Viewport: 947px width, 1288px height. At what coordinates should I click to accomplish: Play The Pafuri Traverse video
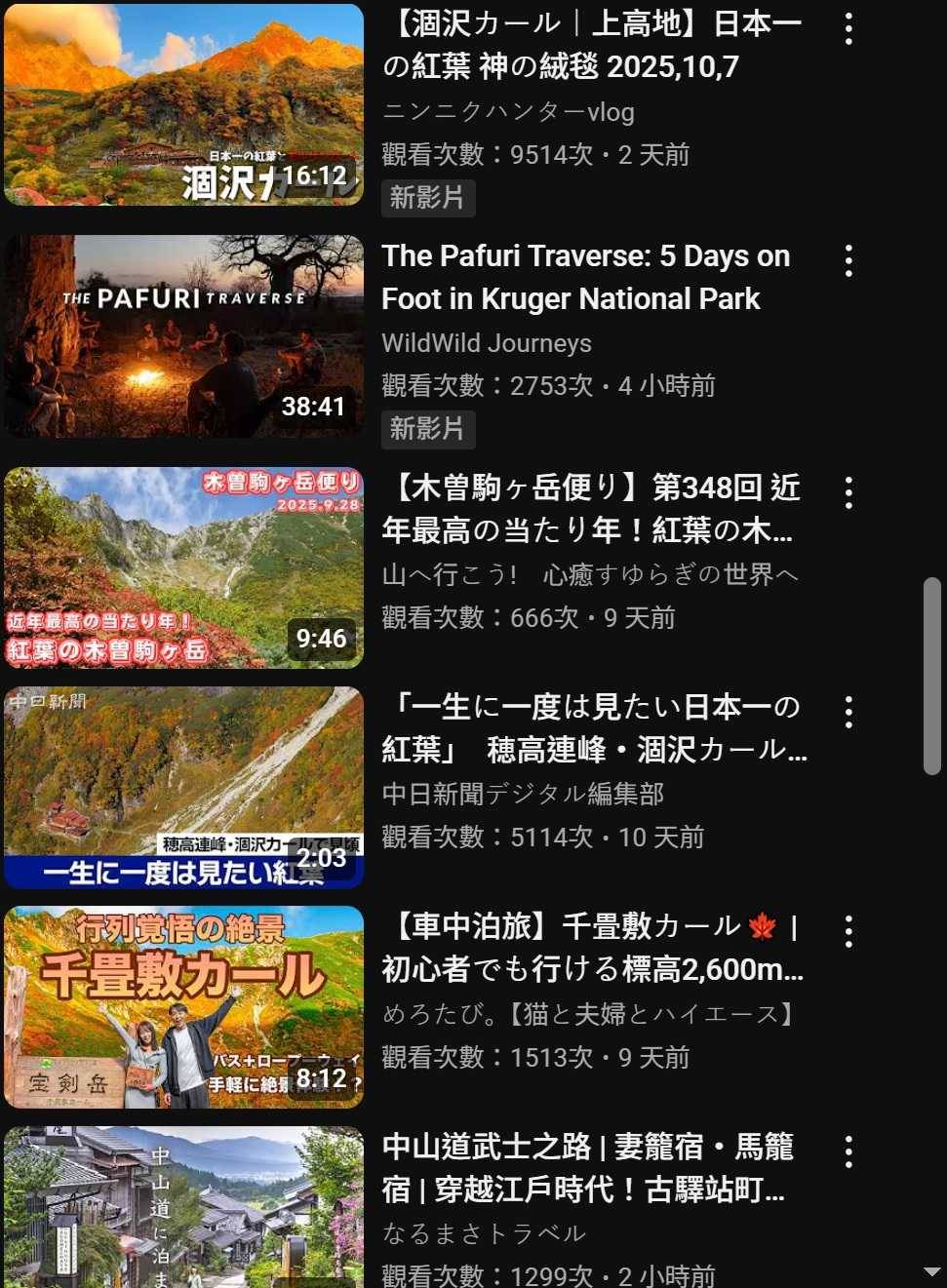click(x=183, y=335)
